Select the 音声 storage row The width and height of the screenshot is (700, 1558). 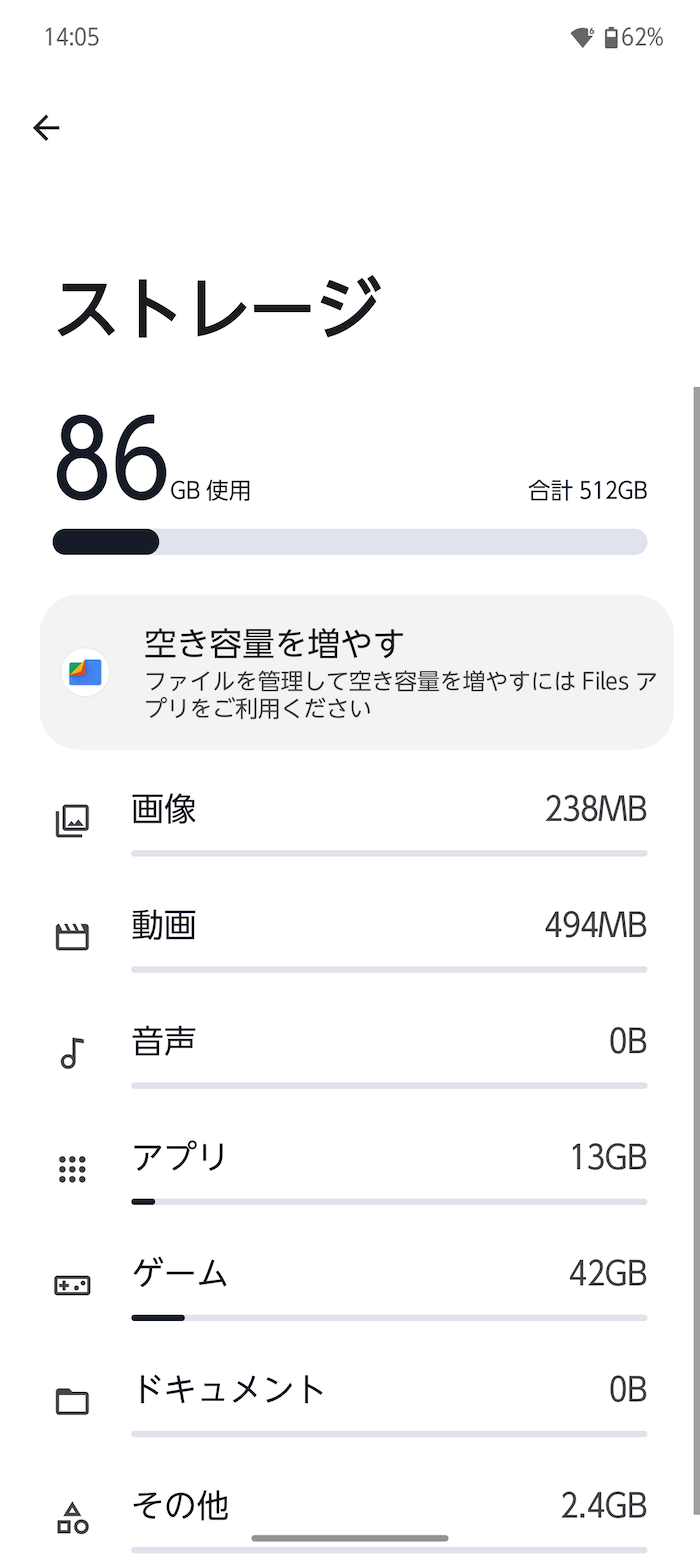point(350,1054)
